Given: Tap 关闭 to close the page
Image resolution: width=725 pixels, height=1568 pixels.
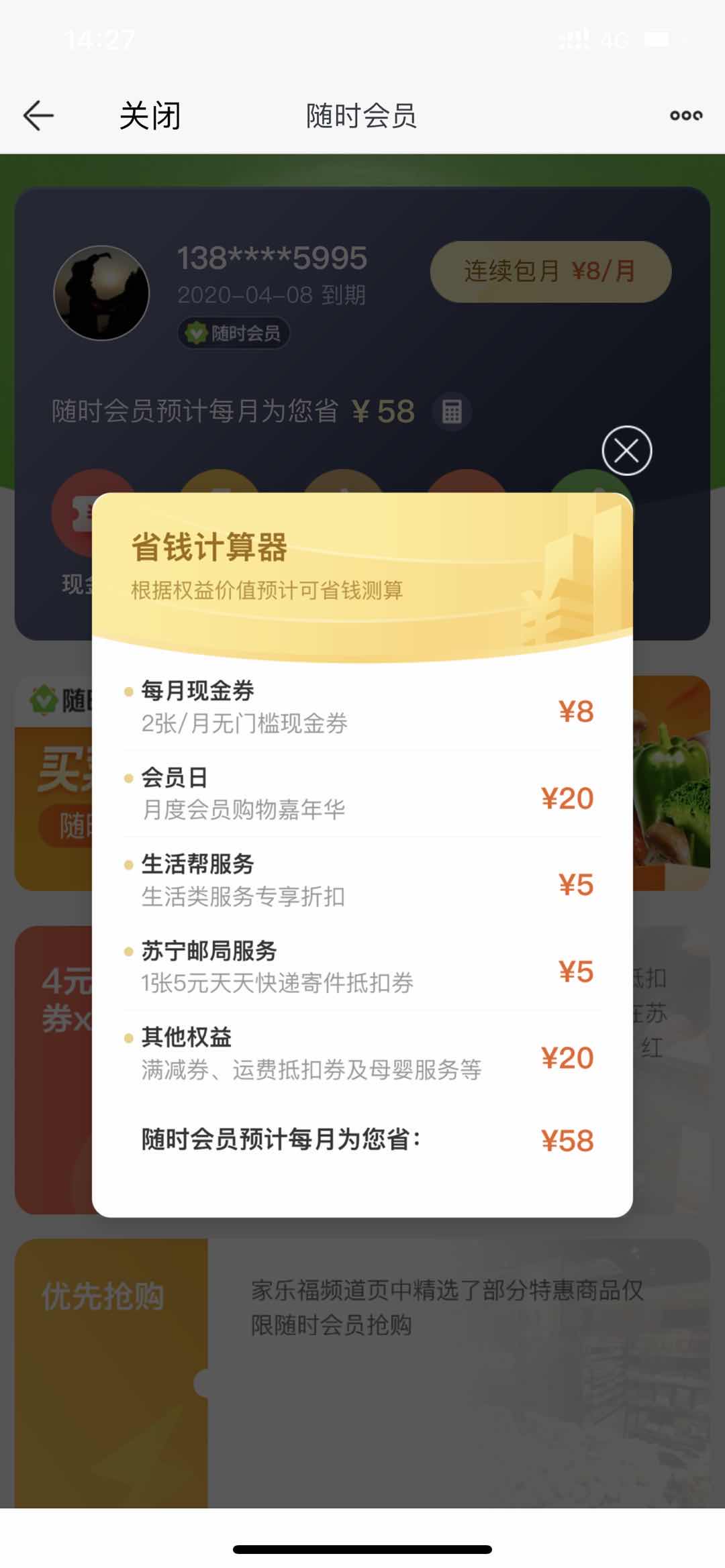Looking at the screenshot, I should tap(150, 116).
